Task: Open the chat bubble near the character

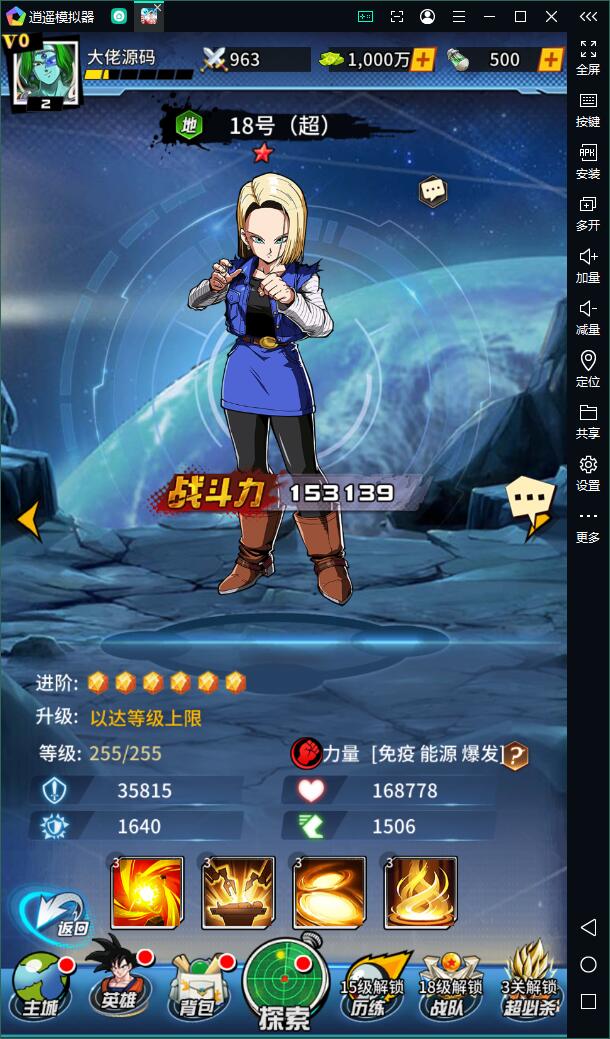Action: (x=432, y=190)
